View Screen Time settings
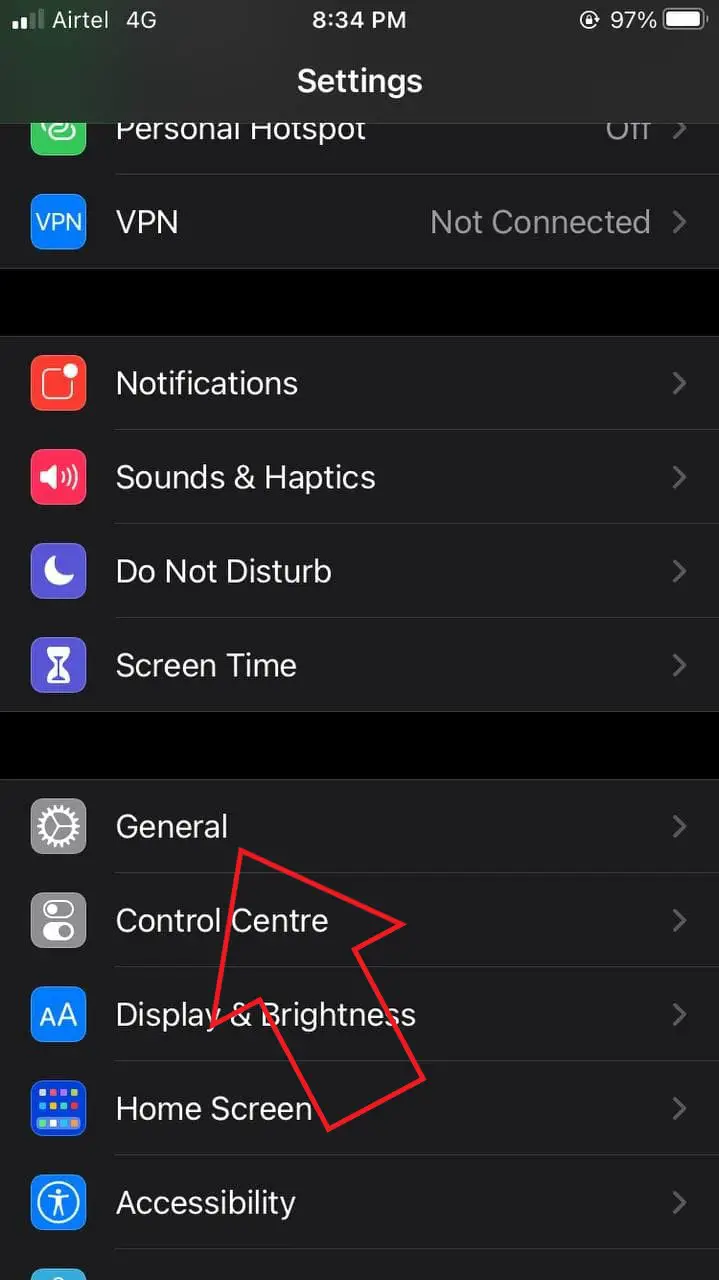Viewport: 719px width, 1280px height. coord(359,665)
